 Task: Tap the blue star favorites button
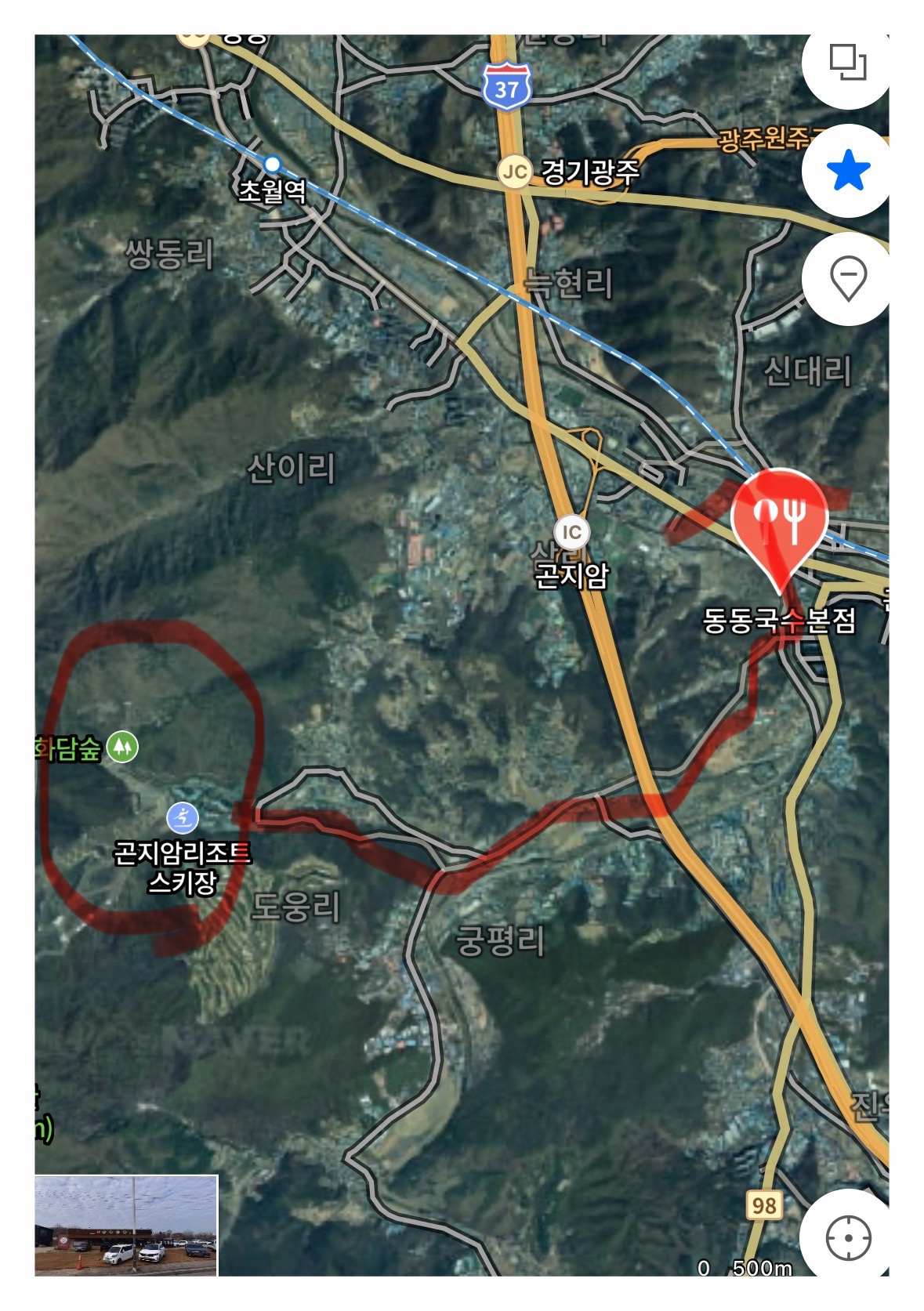(847, 170)
